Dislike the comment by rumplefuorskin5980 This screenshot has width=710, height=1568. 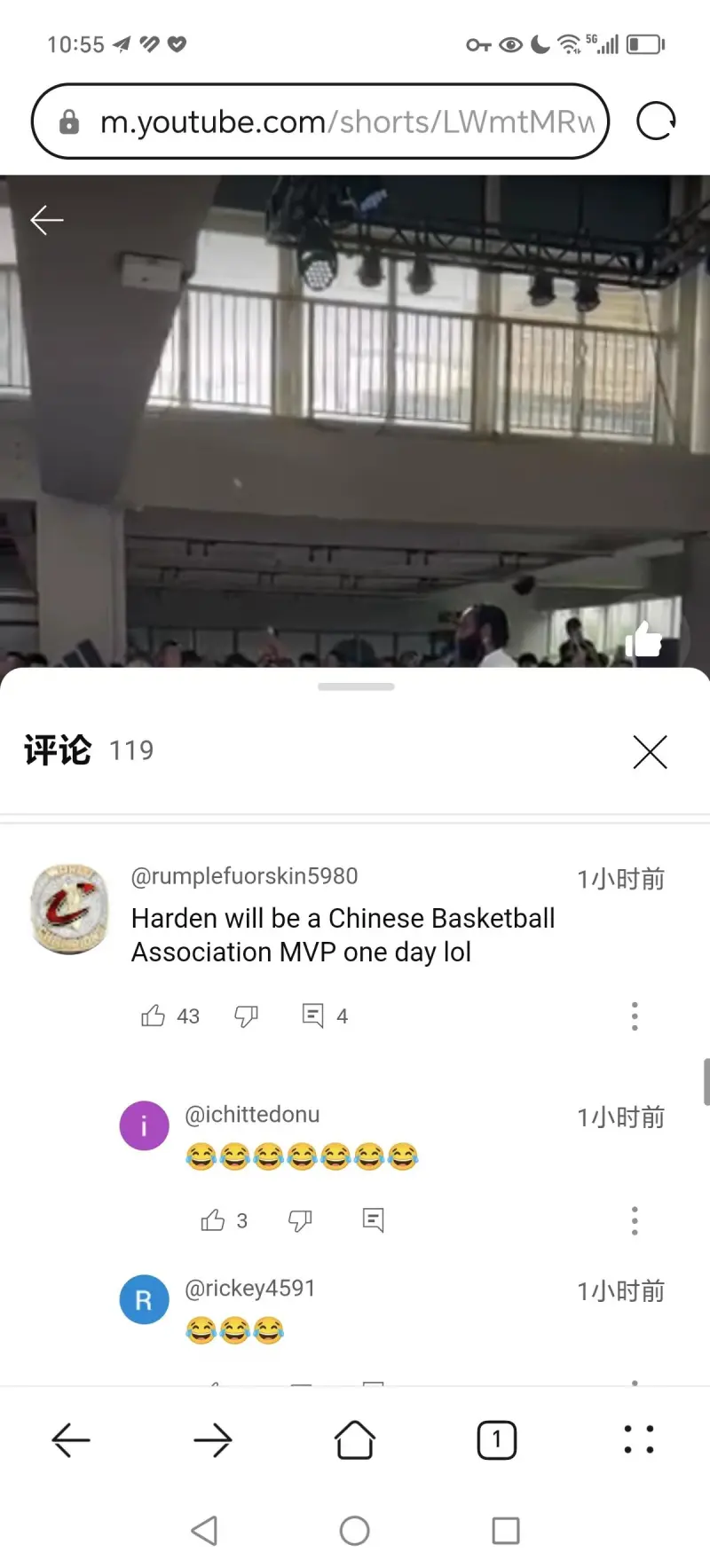click(x=246, y=1015)
